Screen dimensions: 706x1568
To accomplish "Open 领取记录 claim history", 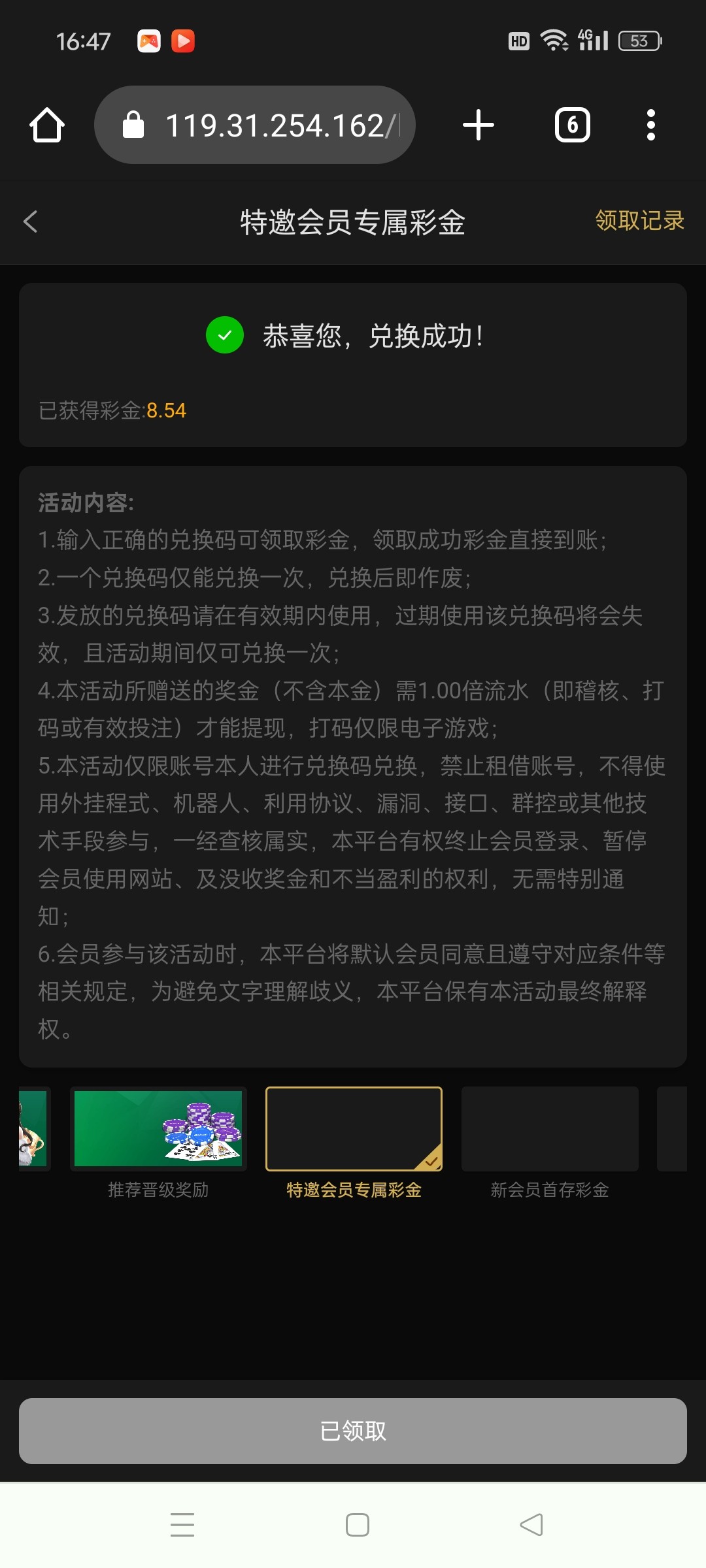I will click(x=639, y=221).
